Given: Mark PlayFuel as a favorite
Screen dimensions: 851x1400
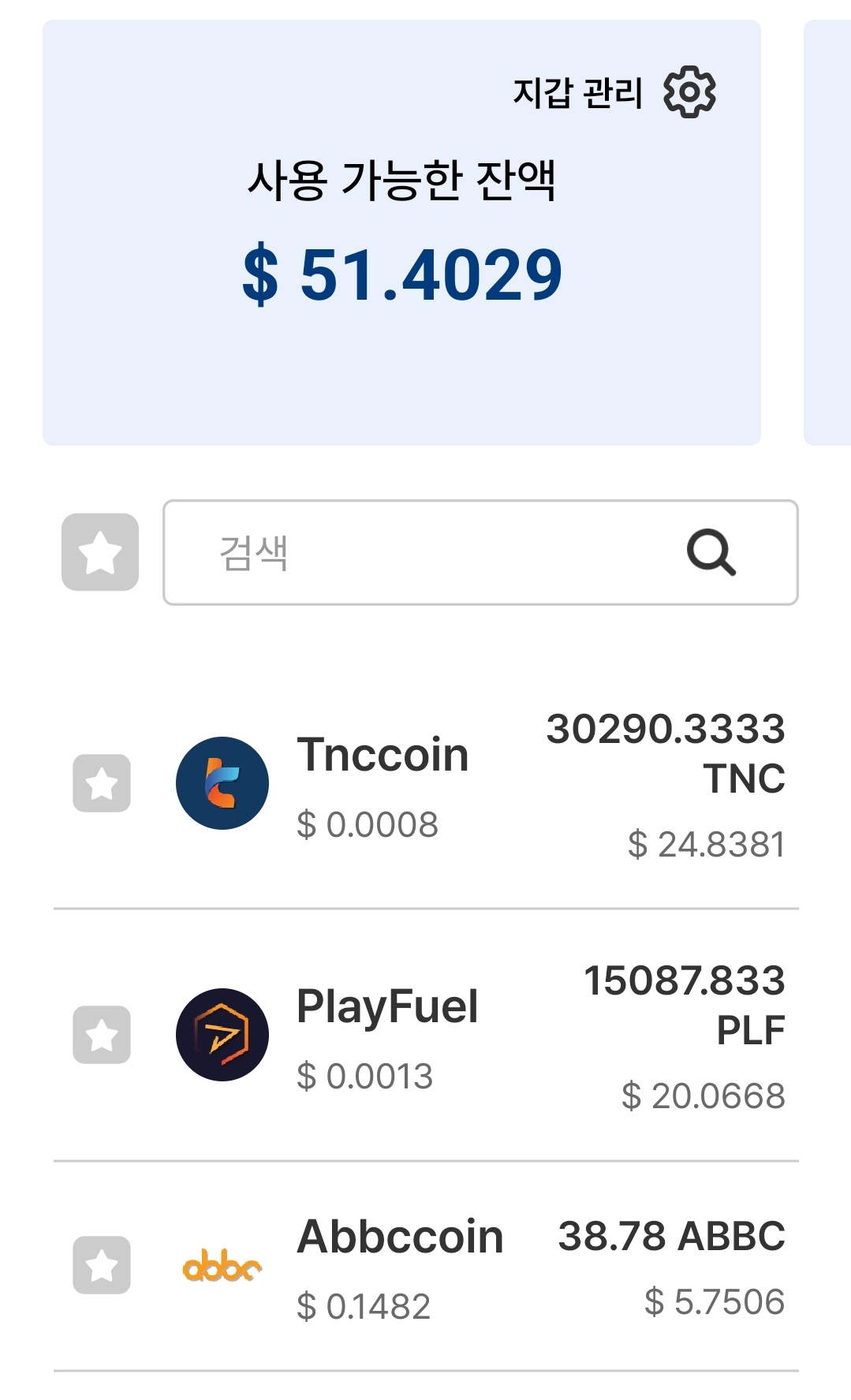Looking at the screenshot, I should pyautogui.click(x=102, y=1035).
